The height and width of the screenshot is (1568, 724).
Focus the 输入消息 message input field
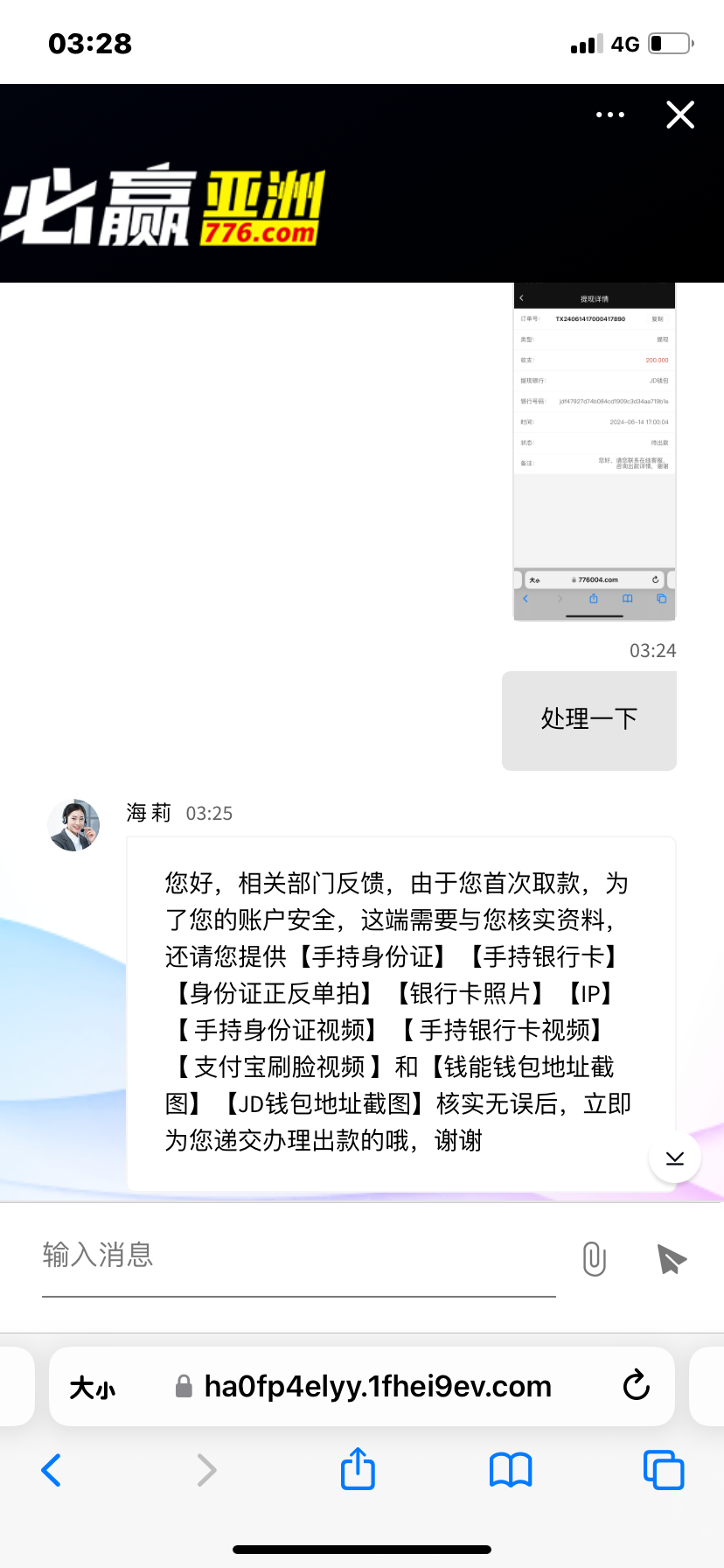tap(297, 1256)
